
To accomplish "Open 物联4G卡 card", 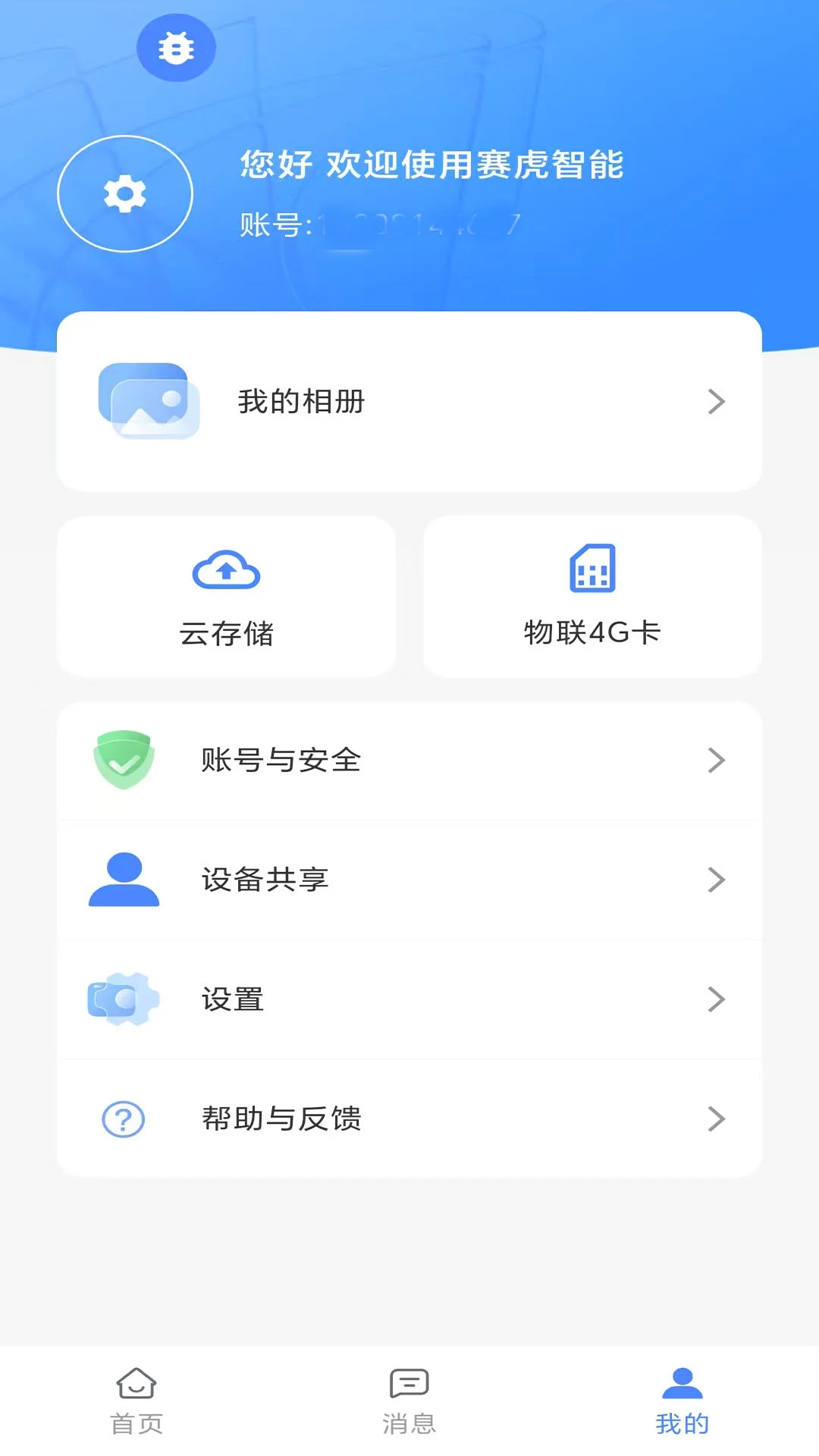I will 592,597.
